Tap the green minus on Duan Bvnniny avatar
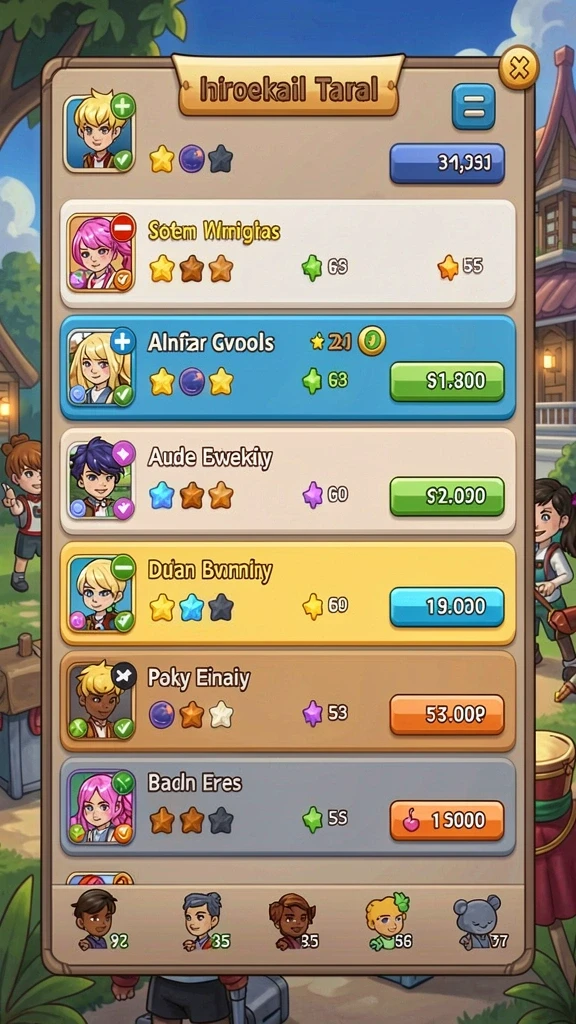Image resolution: width=576 pixels, height=1024 pixels. [122, 567]
